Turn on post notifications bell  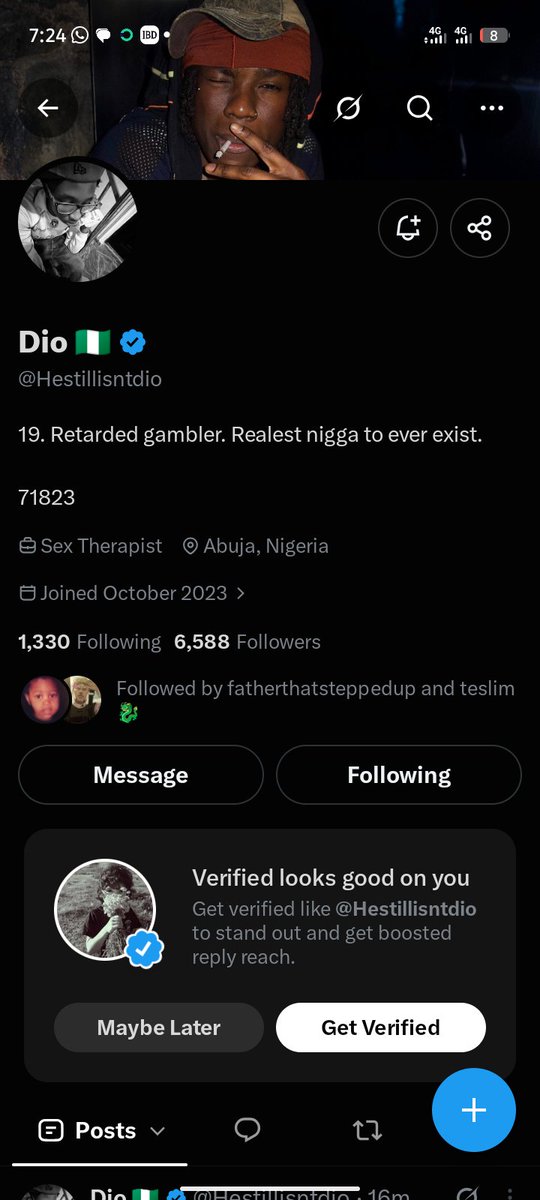point(408,228)
